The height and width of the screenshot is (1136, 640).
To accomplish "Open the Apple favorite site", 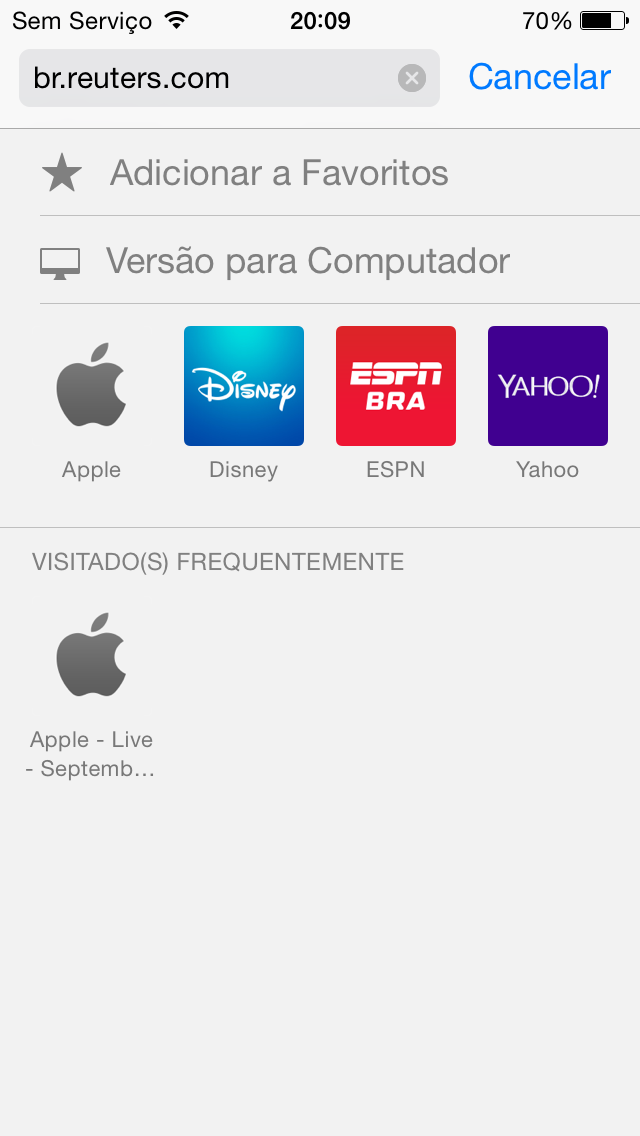I will (91, 402).
